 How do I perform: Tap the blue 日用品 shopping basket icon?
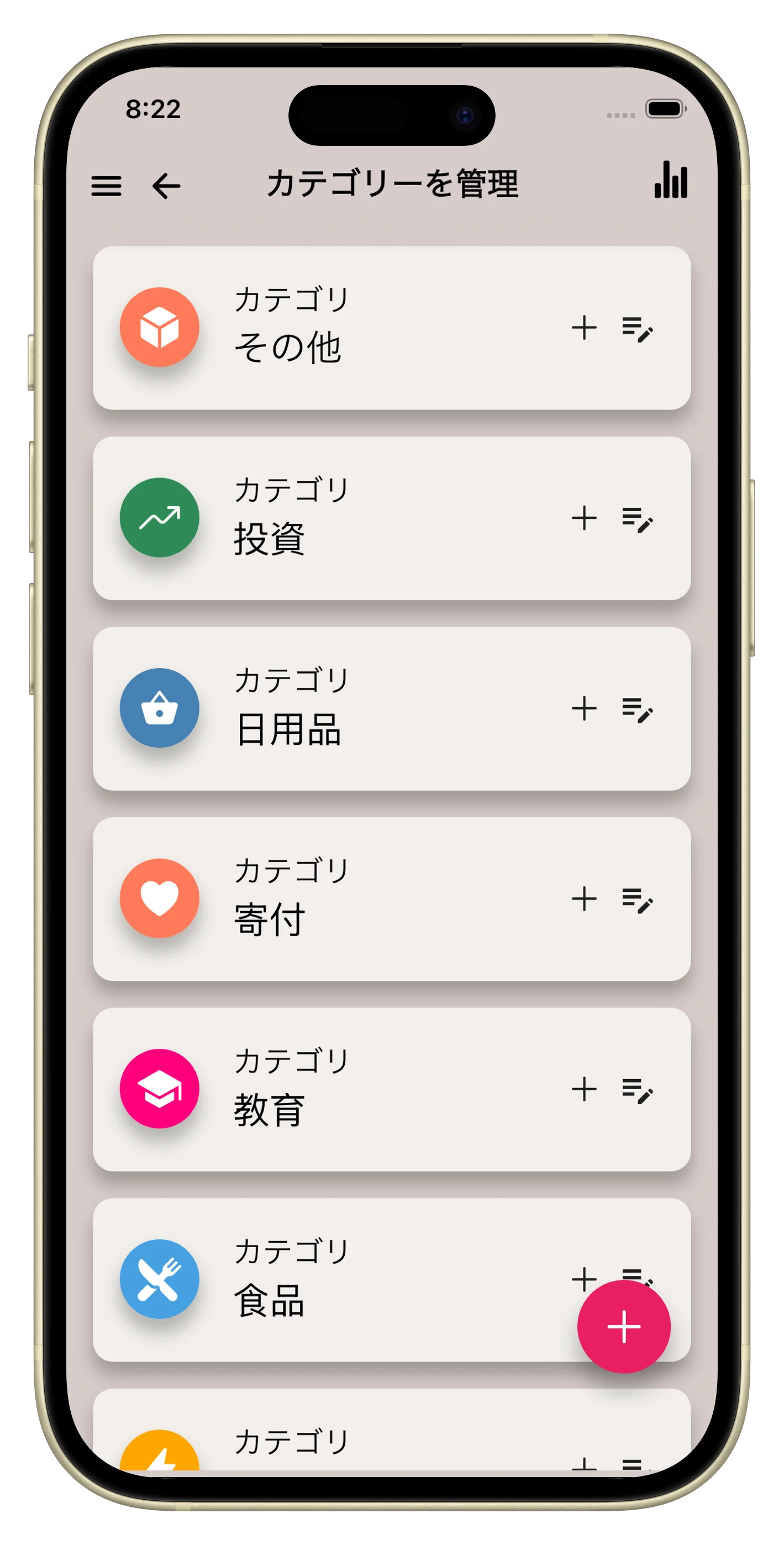[159, 709]
